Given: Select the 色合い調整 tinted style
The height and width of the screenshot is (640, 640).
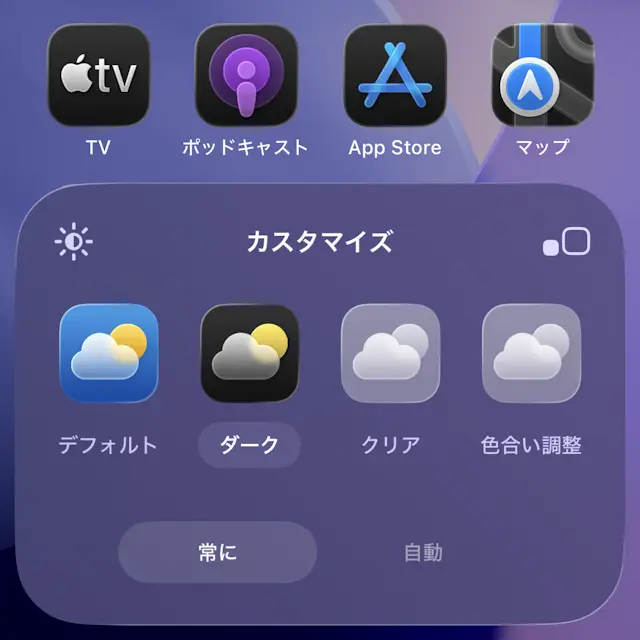Looking at the screenshot, I should (x=531, y=353).
